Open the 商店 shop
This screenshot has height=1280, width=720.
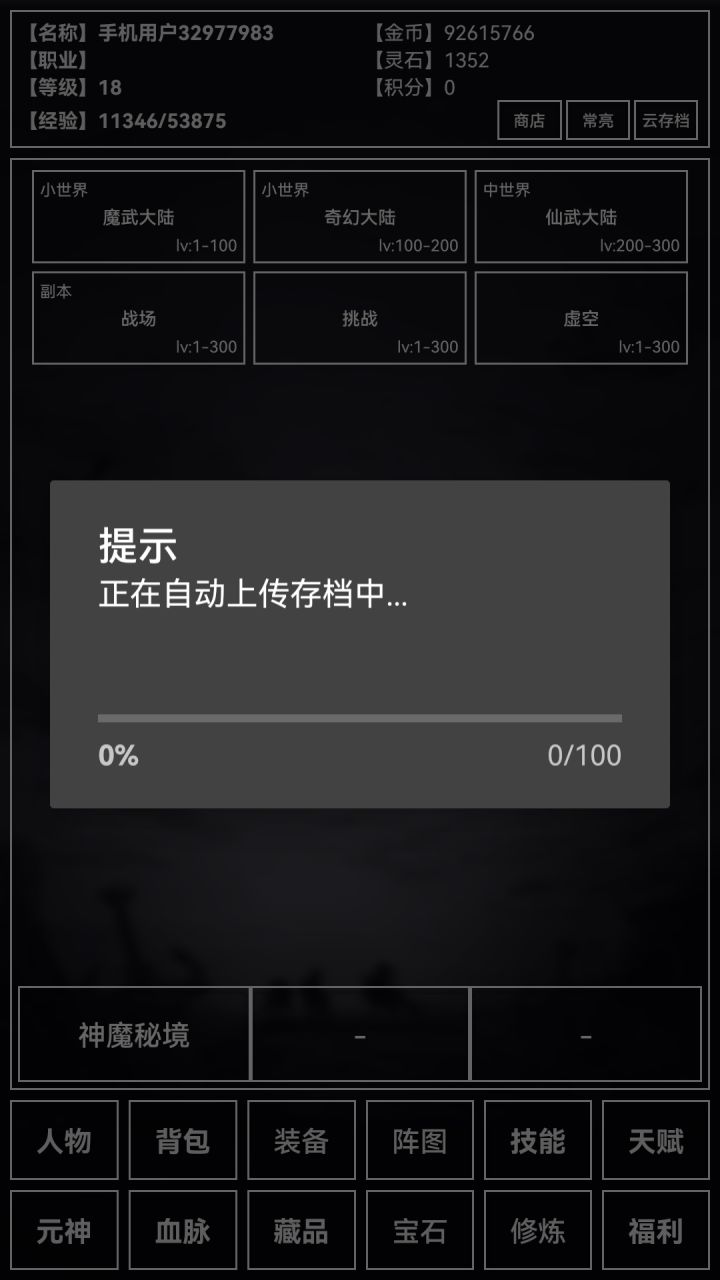(x=527, y=120)
